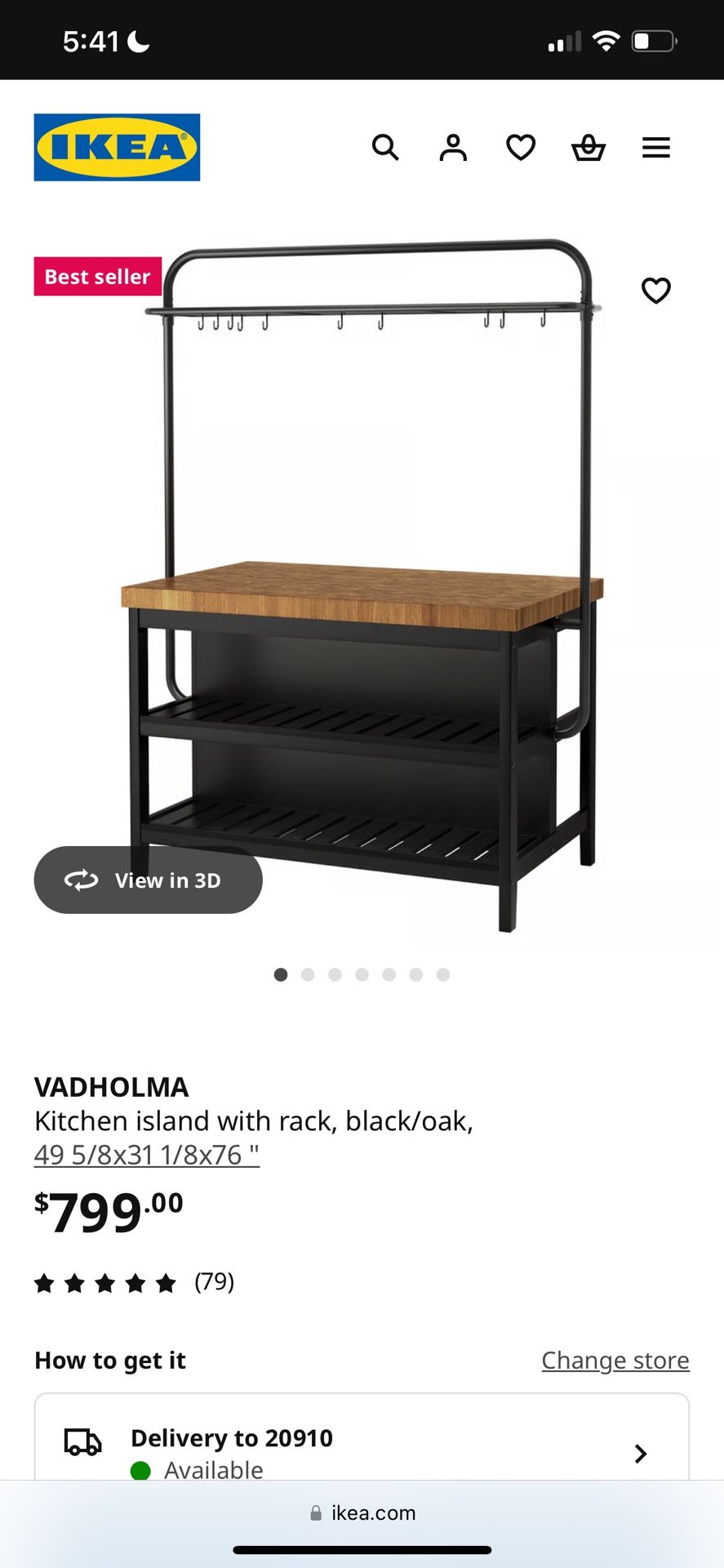Tap the (79) review count
Screen dimensions: 724x1568
(x=214, y=1281)
